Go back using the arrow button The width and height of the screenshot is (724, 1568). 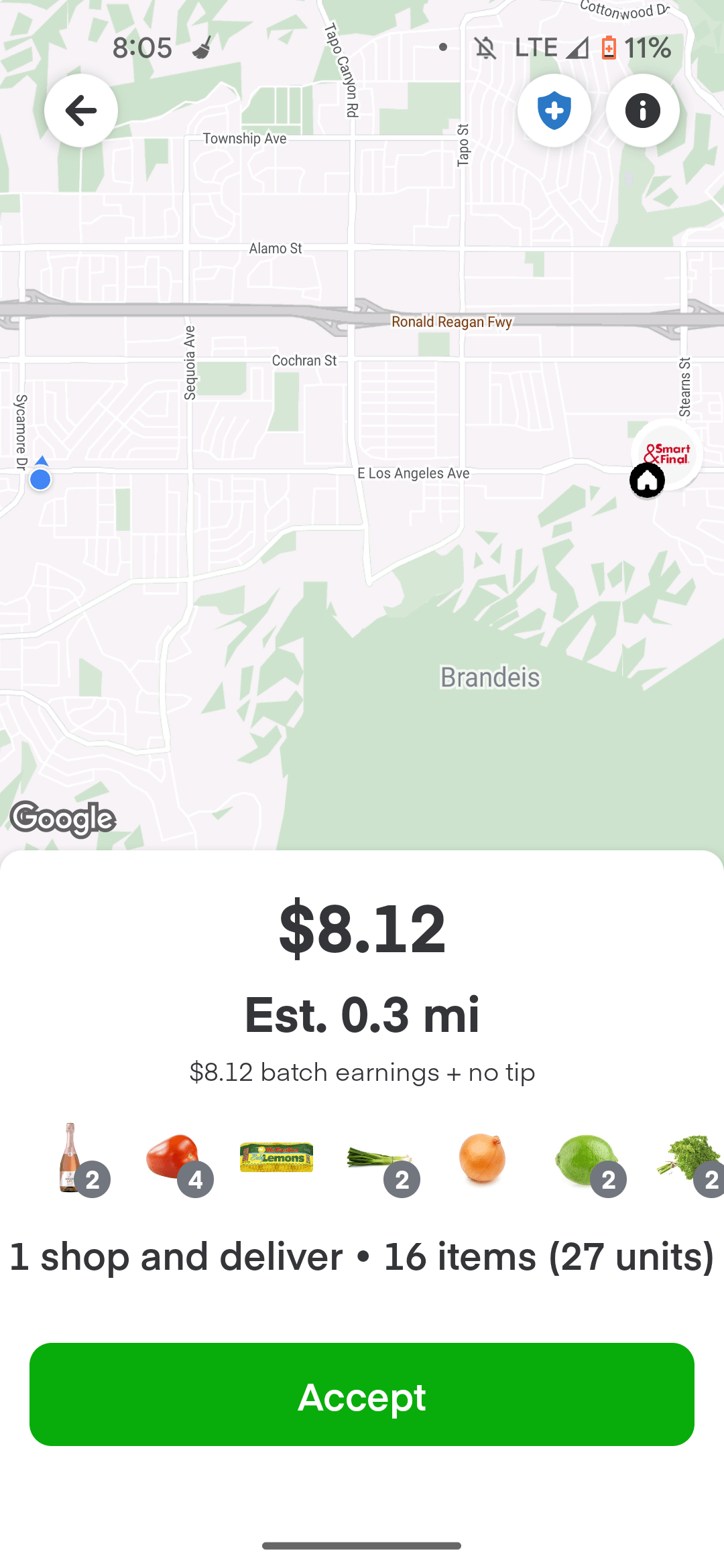(x=81, y=111)
